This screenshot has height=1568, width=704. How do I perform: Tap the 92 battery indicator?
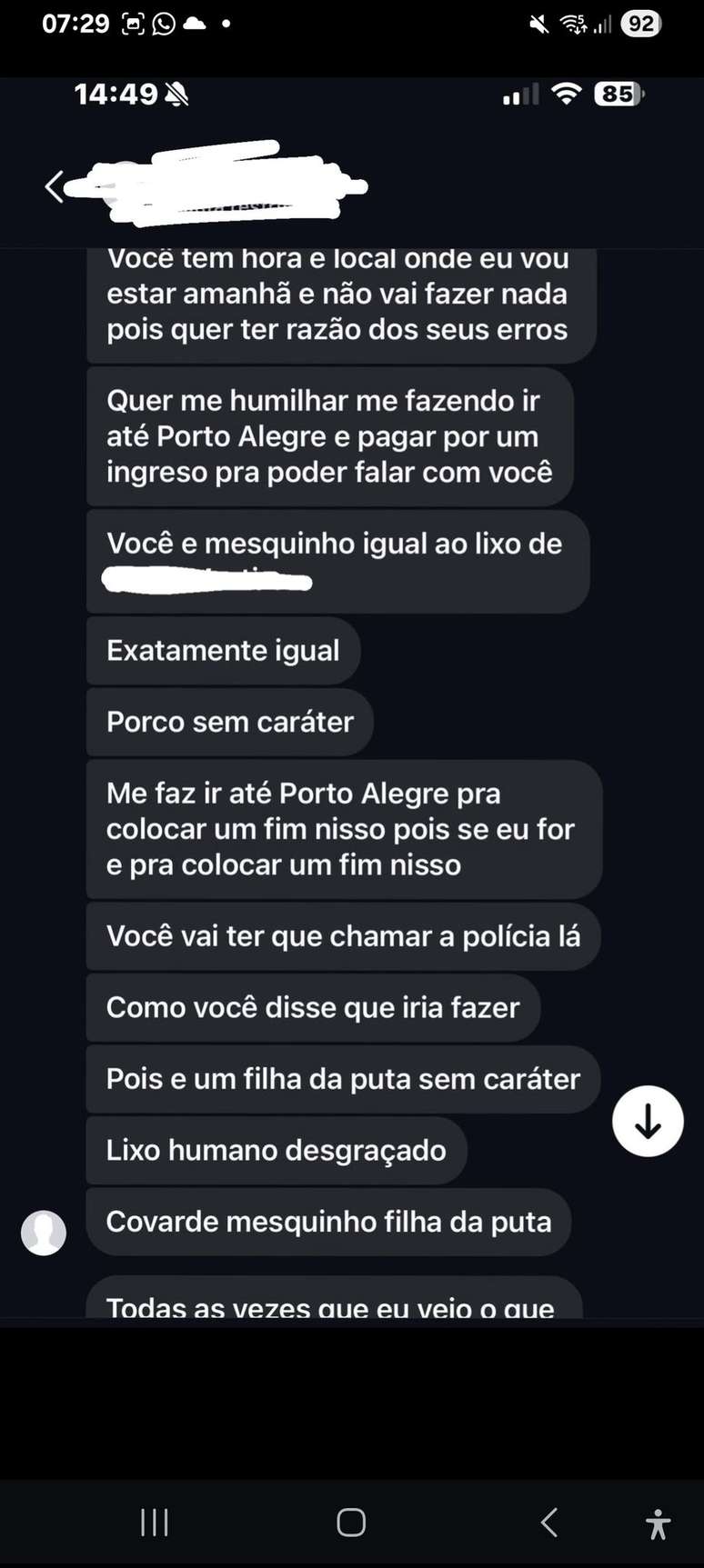tap(641, 24)
